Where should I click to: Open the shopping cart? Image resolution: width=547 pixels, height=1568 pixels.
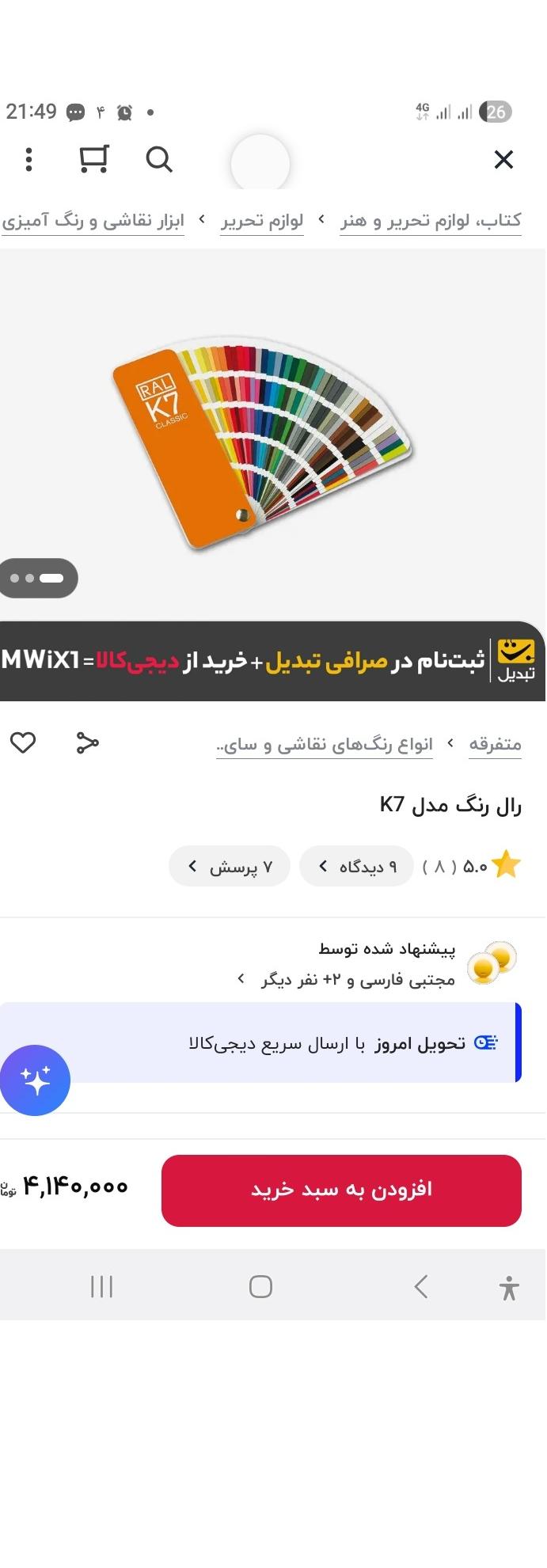tap(93, 160)
